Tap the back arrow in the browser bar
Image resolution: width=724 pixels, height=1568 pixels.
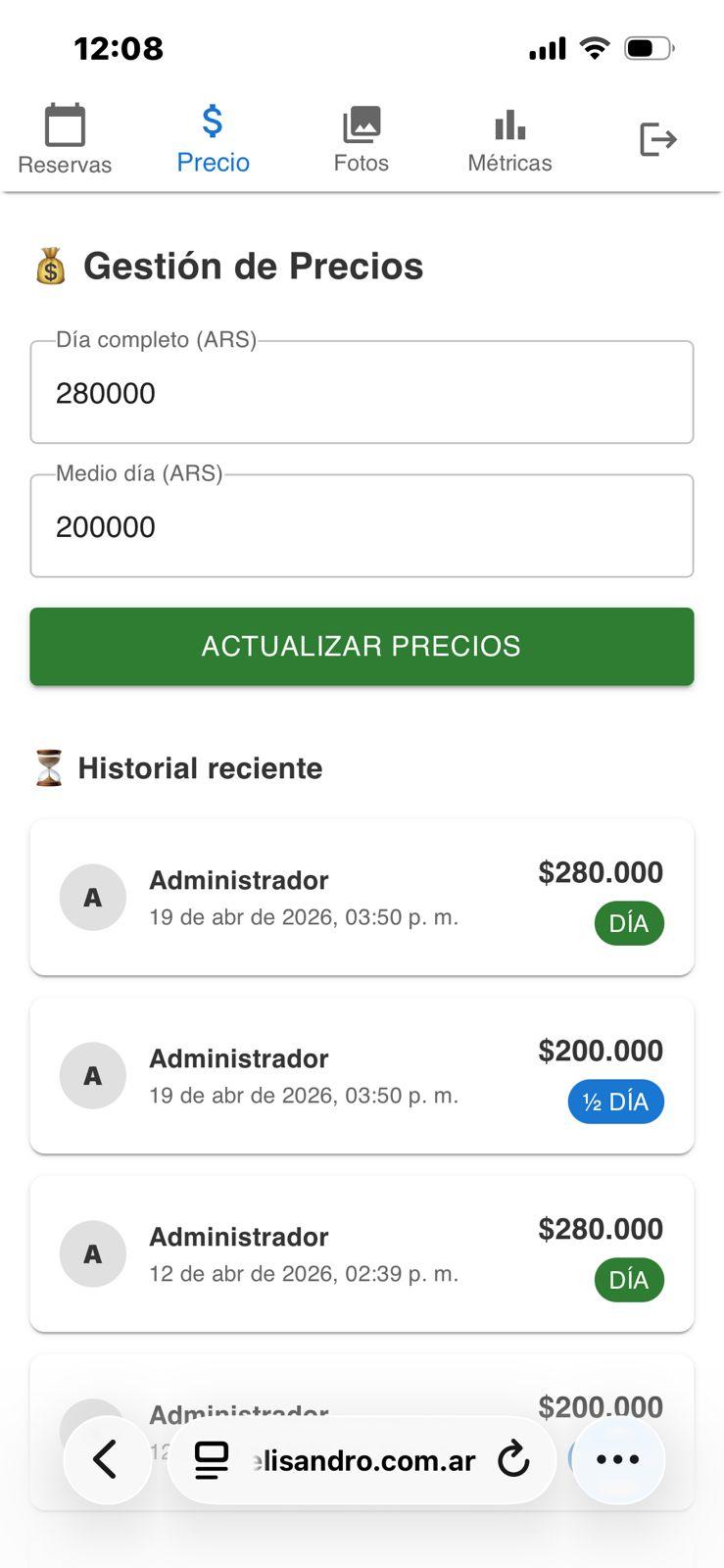point(107,1460)
